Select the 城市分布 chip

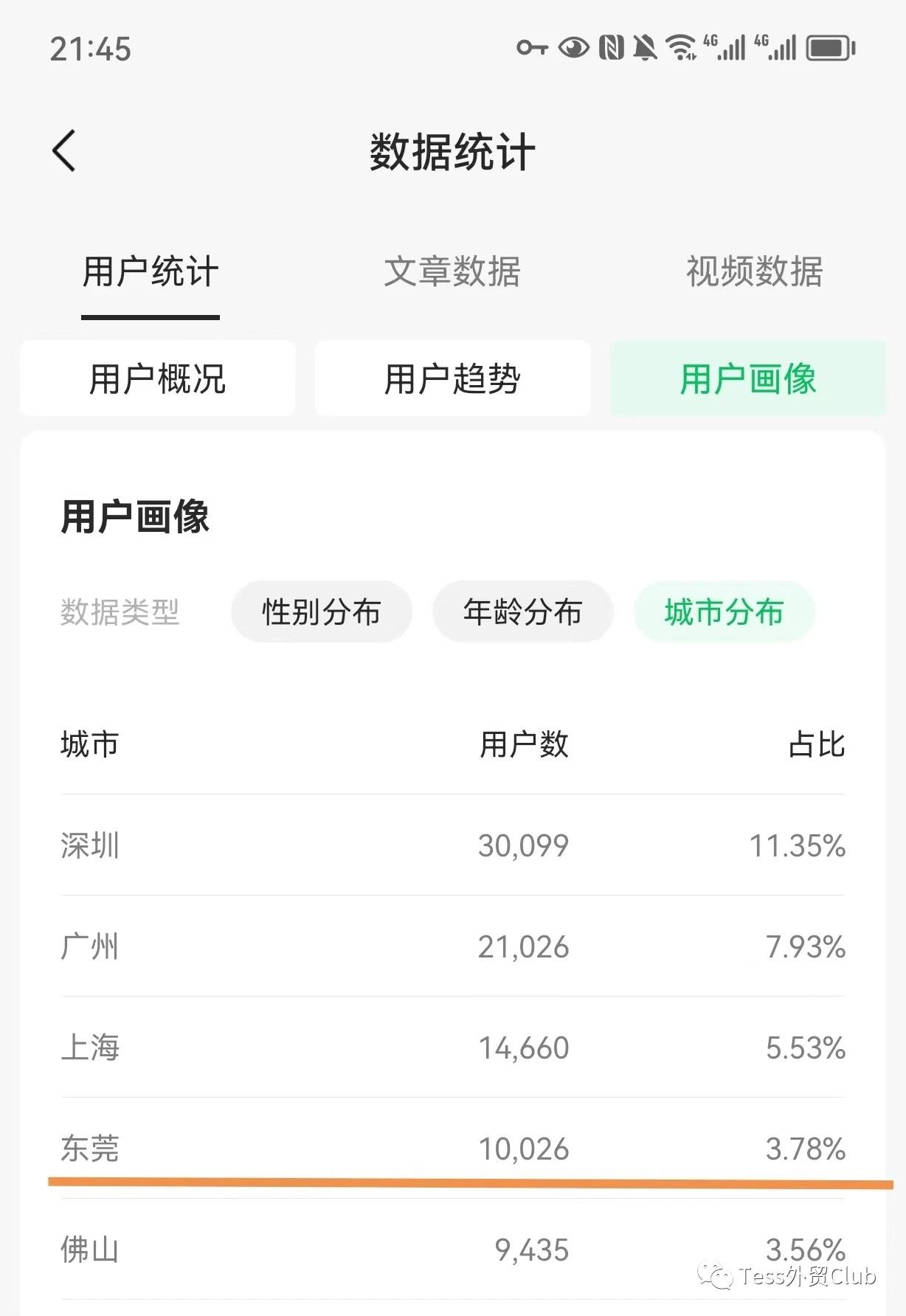[x=724, y=612]
